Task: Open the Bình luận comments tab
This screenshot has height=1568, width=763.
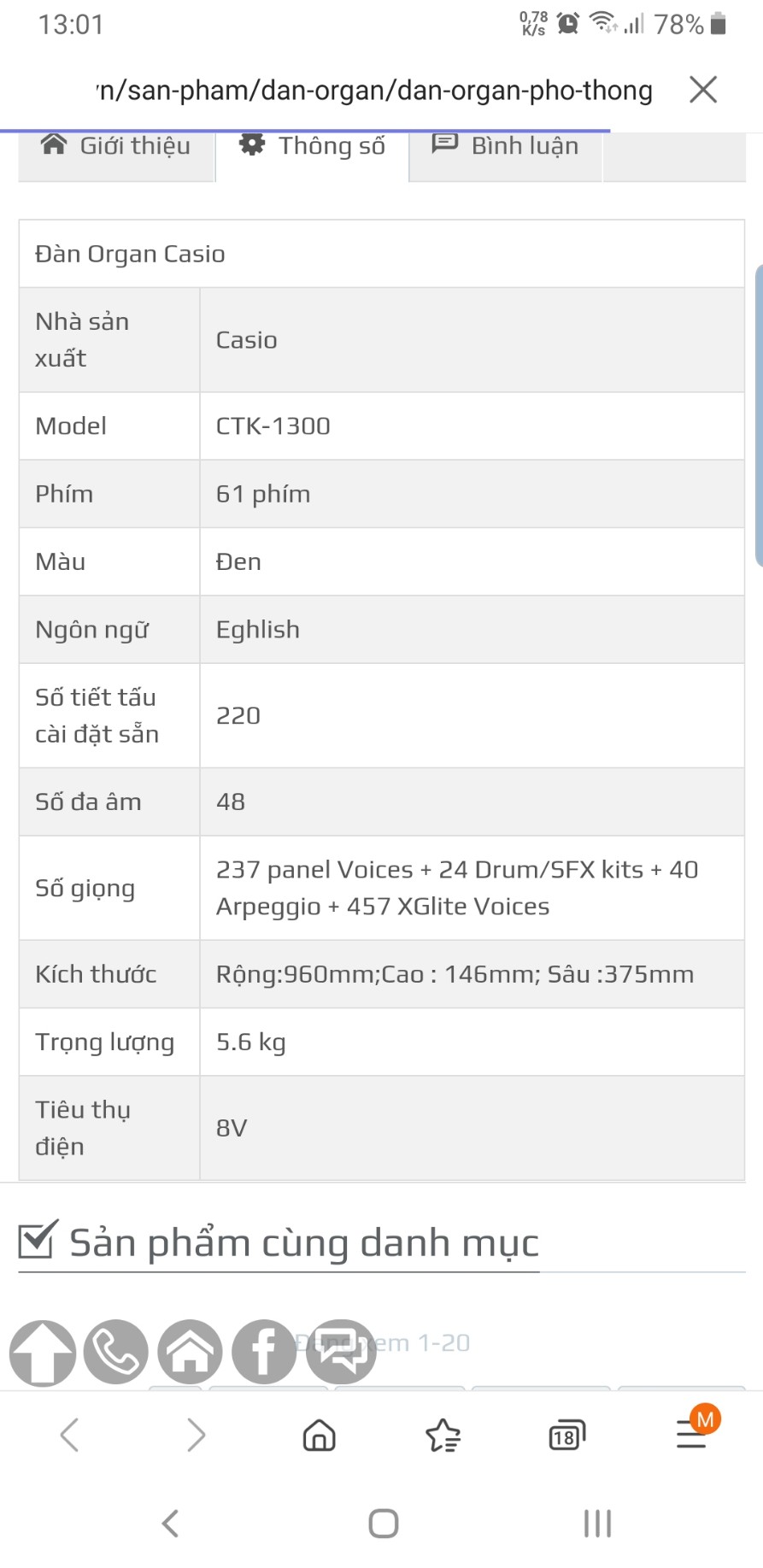Action: (x=506, y=147)
